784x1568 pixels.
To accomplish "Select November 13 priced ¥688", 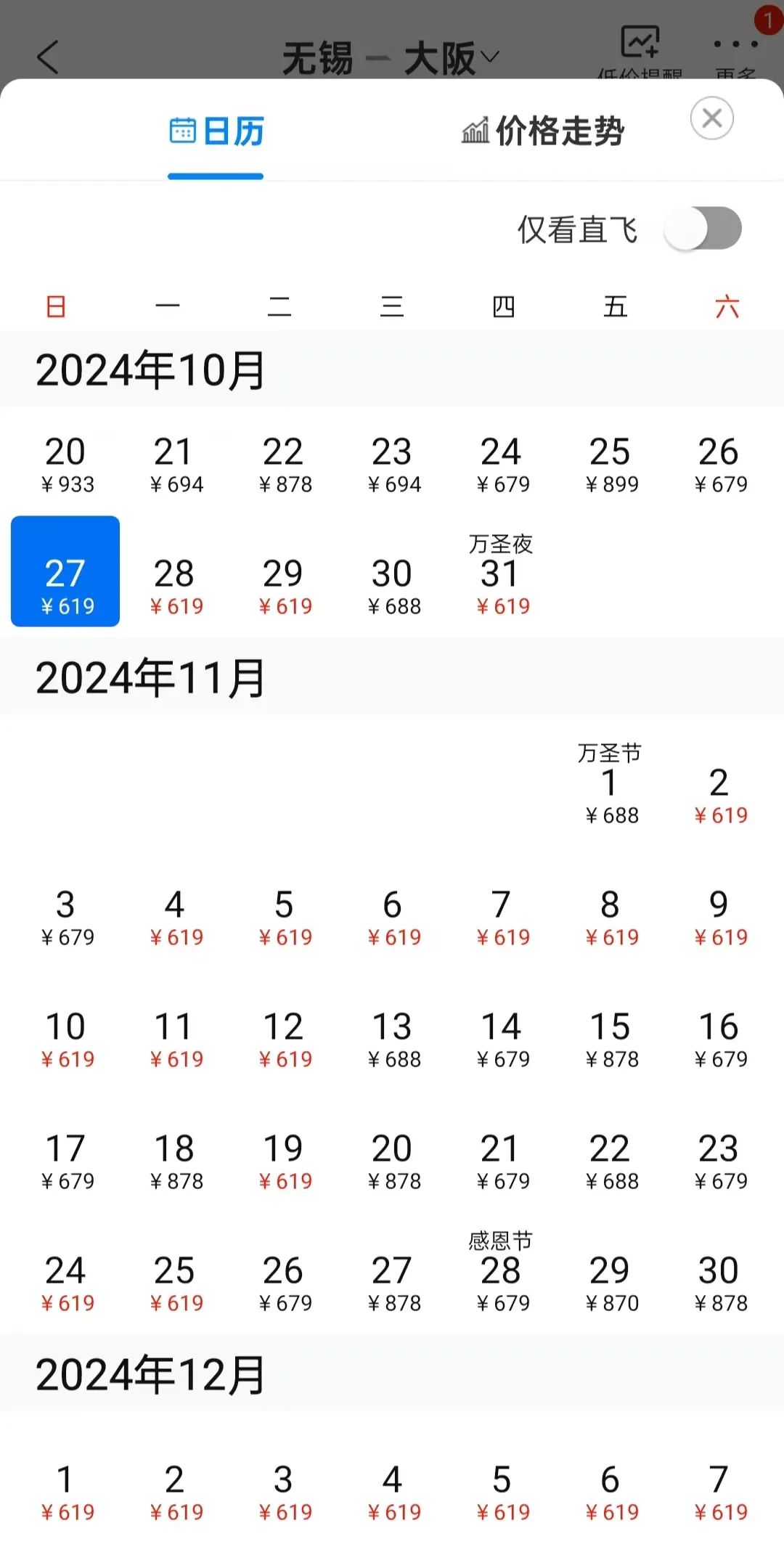I will tap(393, 1040).
